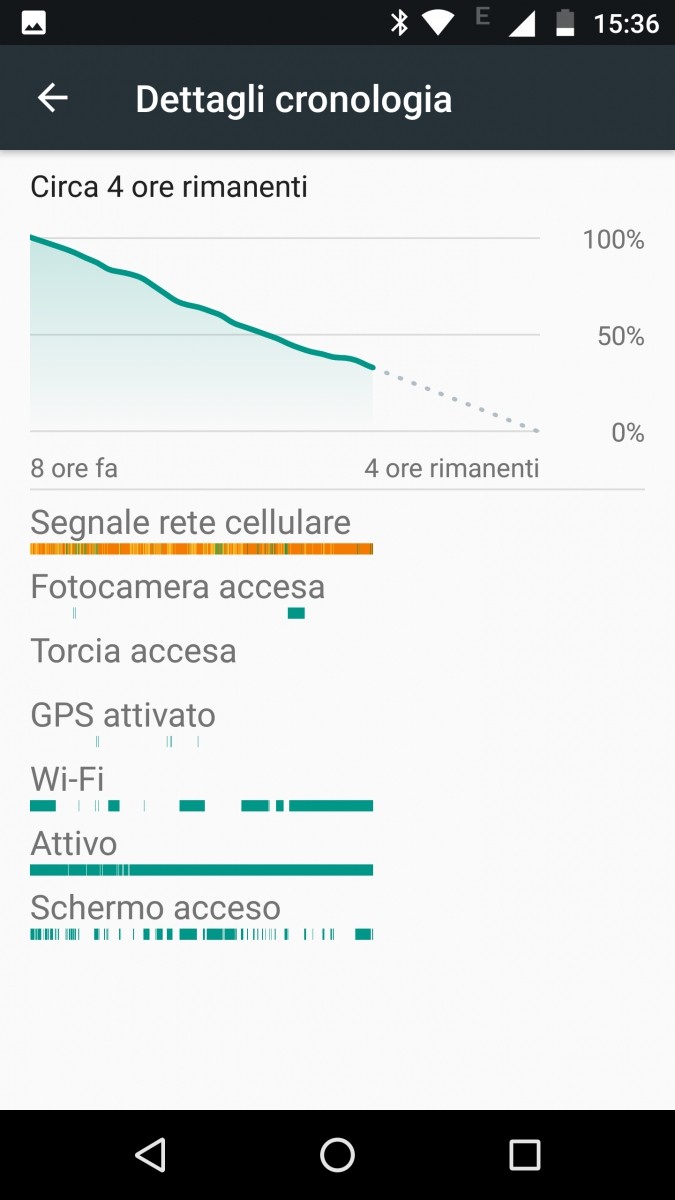Screen dimensions: 675x1200
Task: Open recent apps overview
Action: click(524, 1155)
